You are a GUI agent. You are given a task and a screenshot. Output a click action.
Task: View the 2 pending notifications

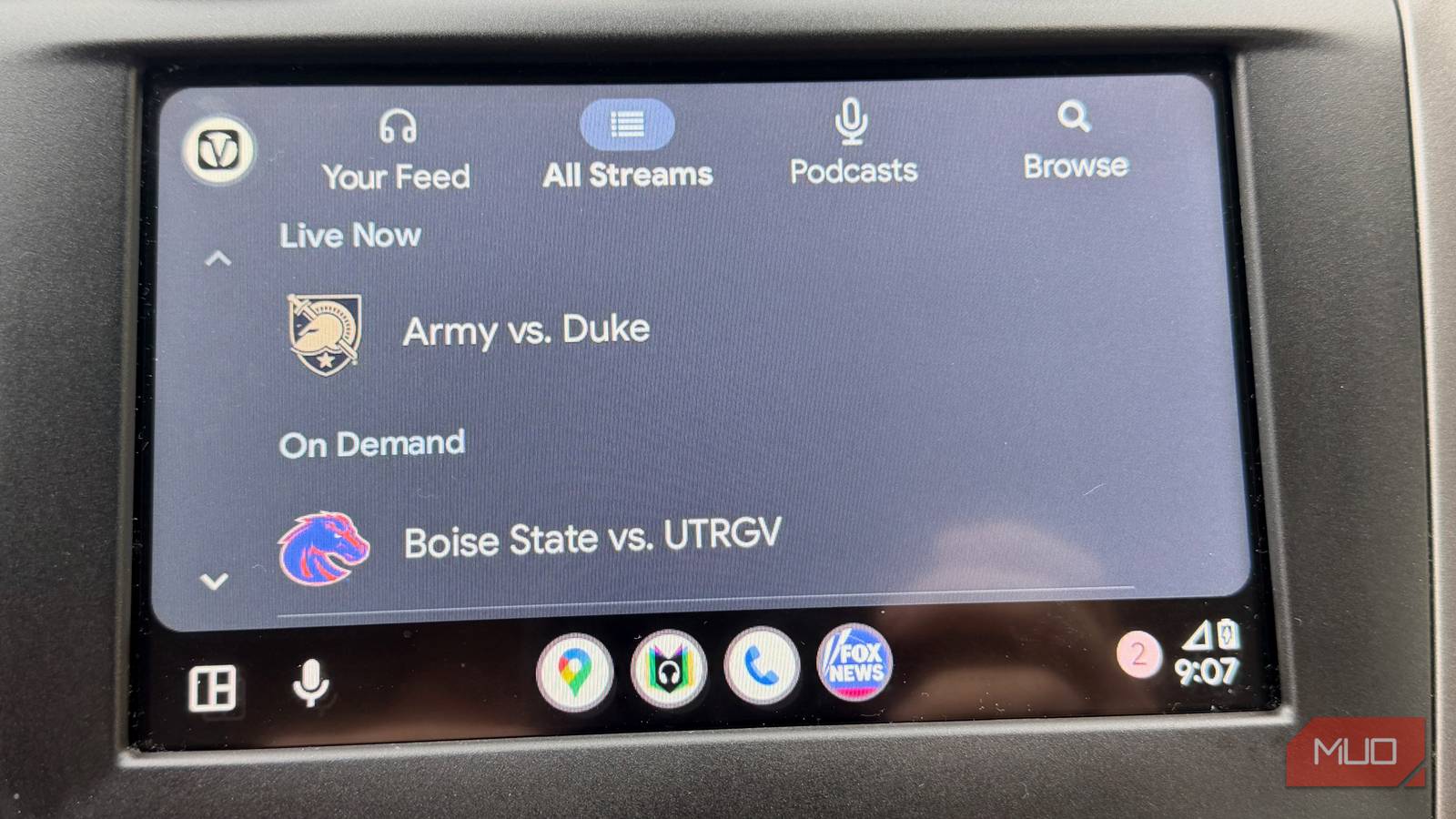(1137, 653)
